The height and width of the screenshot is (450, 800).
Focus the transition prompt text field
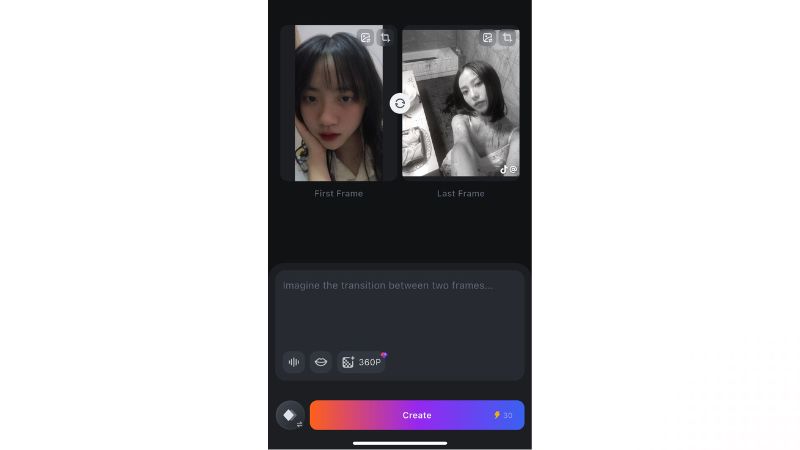(400, 310)
